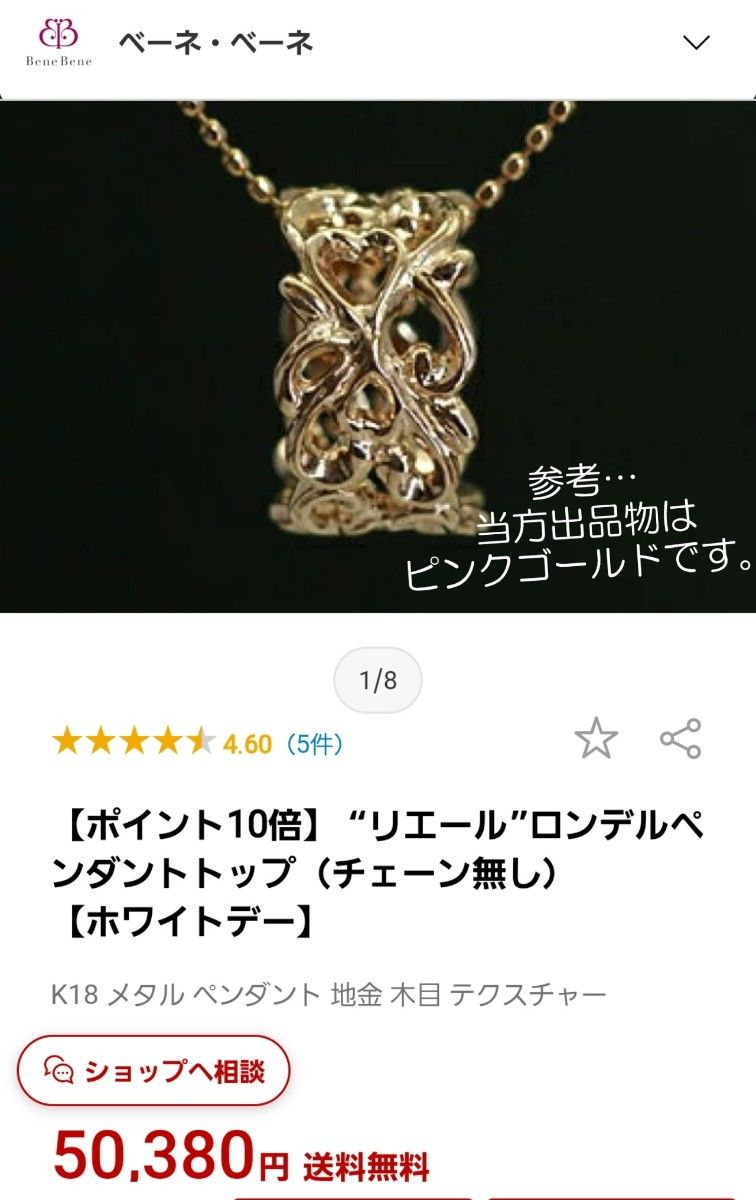Add this pendant to favorites with the star
The height and width of the screenshot is (1200, 756).
596,739
